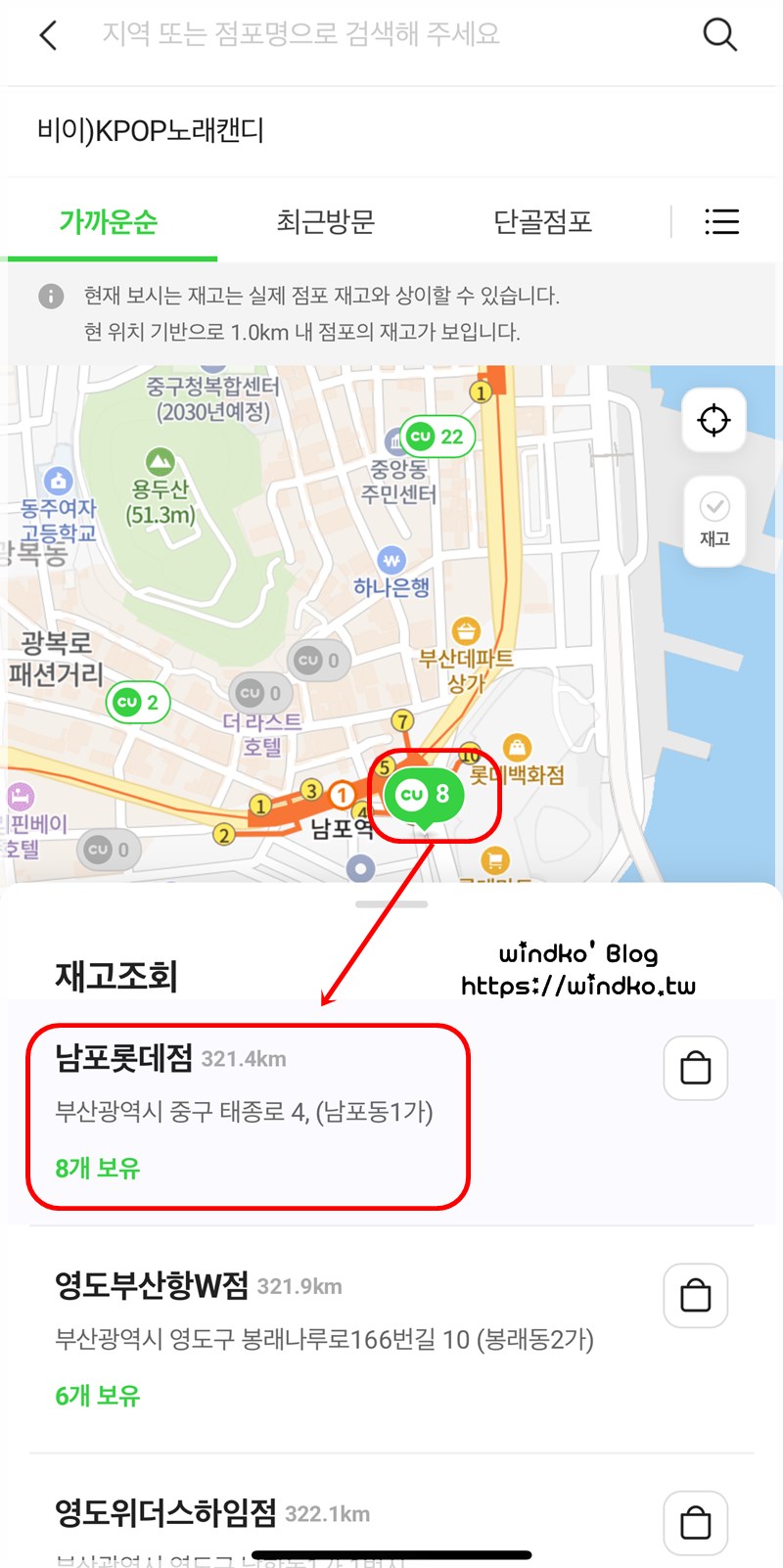Switch to the 단골점포 tab
Screen dimensions: 783x1568
tap(543, 222)
